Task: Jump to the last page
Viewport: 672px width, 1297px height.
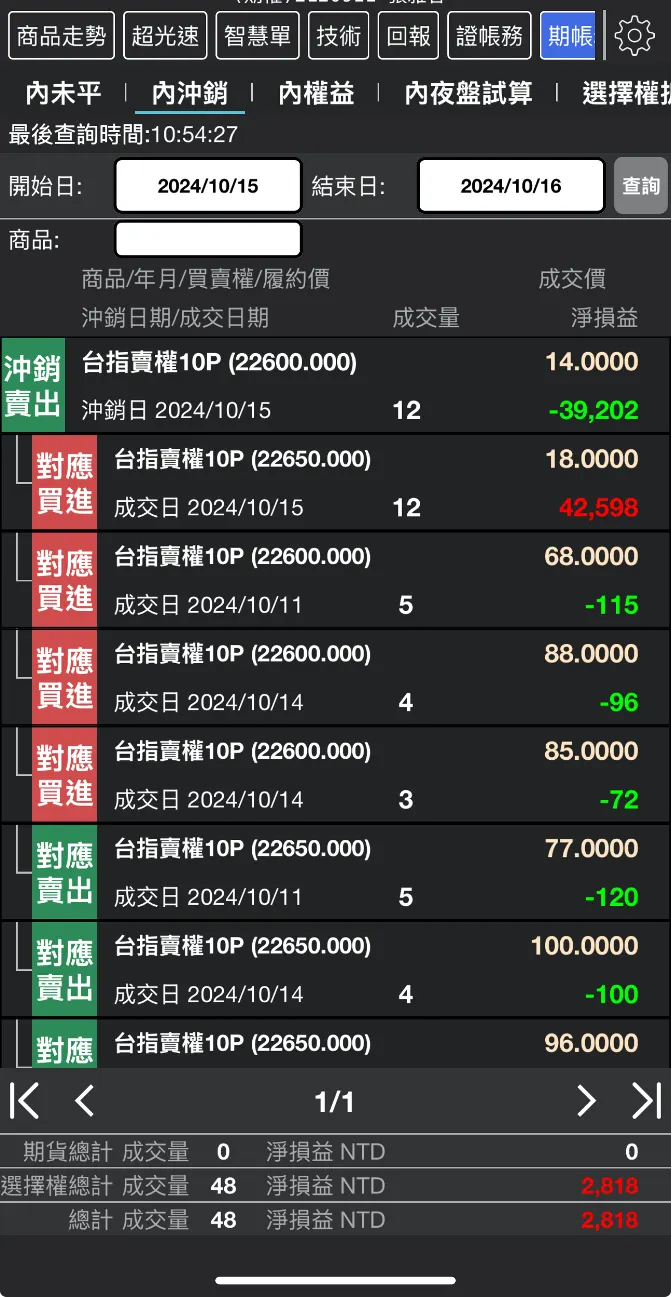Action: point(647,1101)
